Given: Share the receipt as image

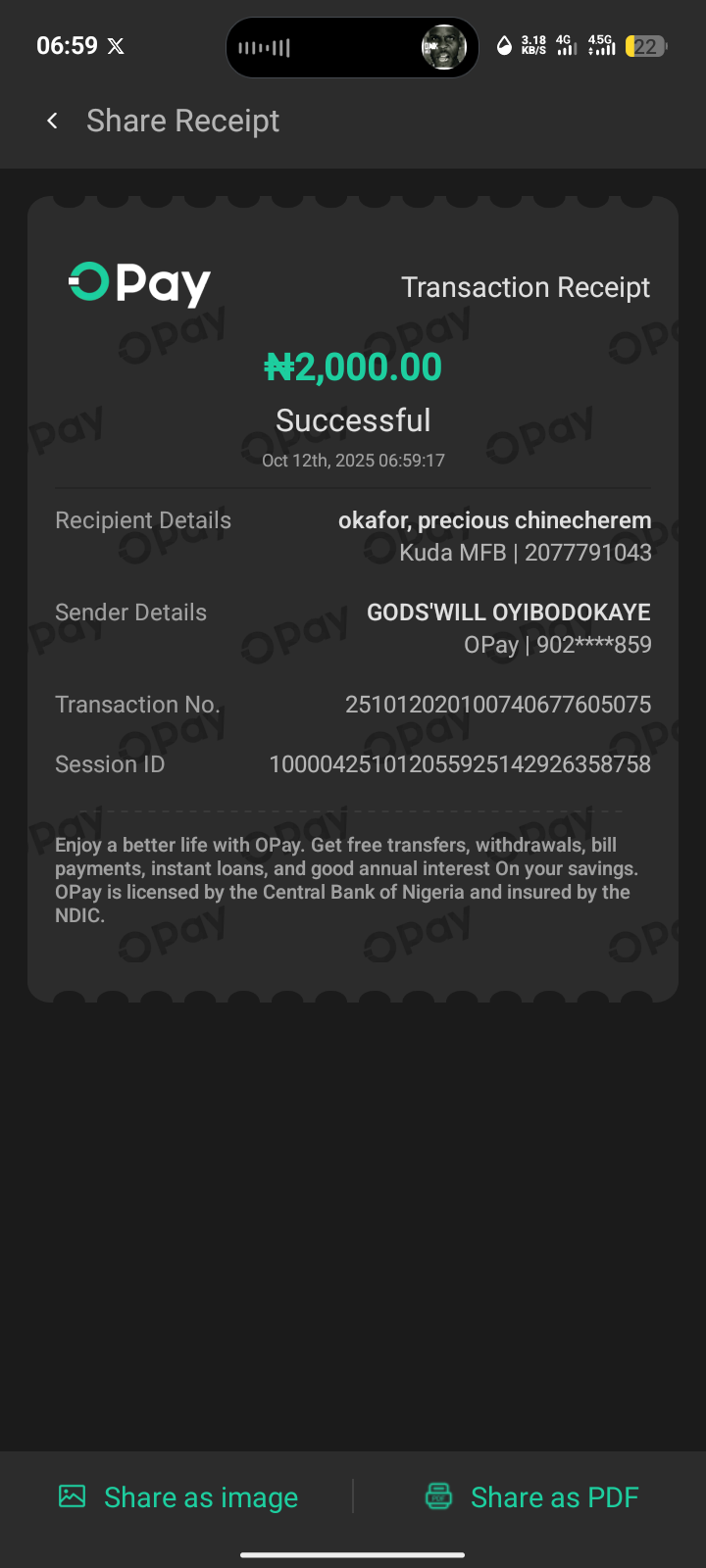Looking at the screenshot, I should pos(178,1497).
